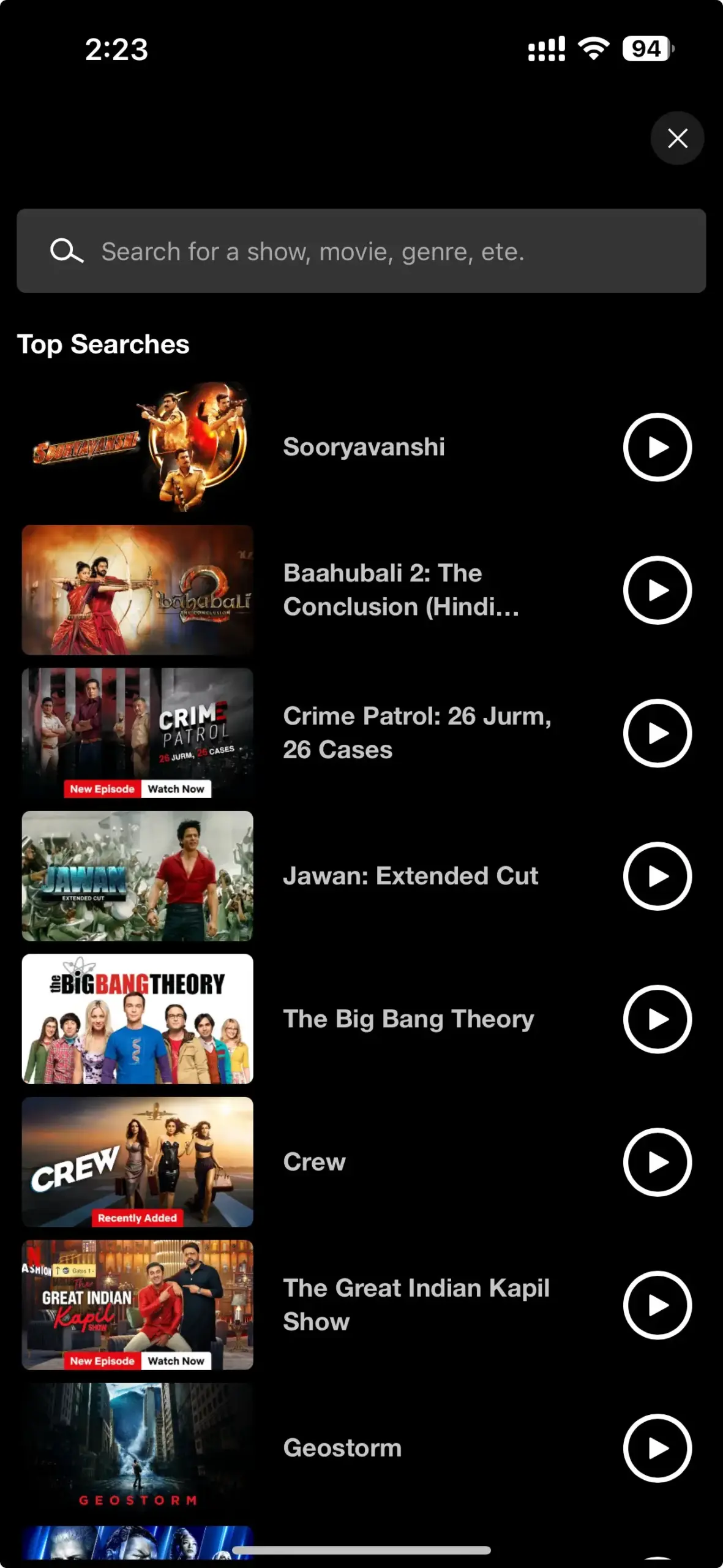Play Geostorm

tap(657, 1448)
